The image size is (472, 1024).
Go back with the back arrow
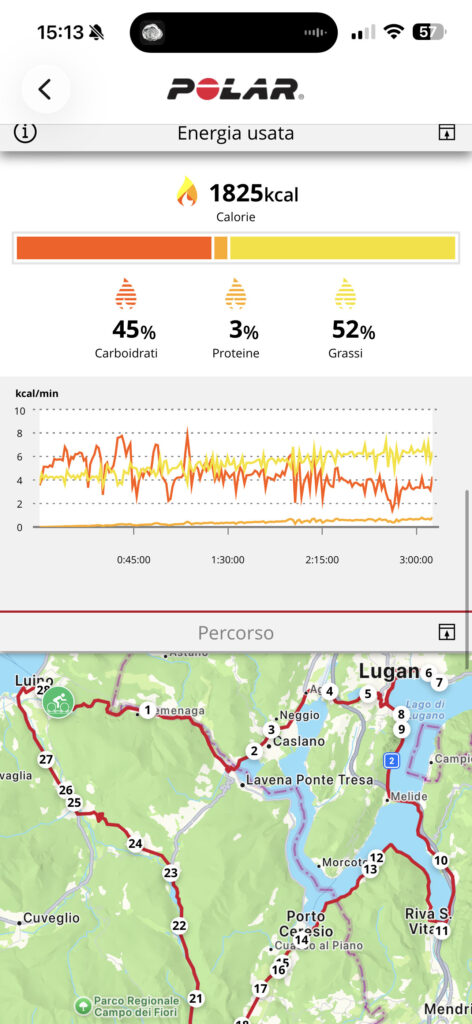click(x=45, y=89)
